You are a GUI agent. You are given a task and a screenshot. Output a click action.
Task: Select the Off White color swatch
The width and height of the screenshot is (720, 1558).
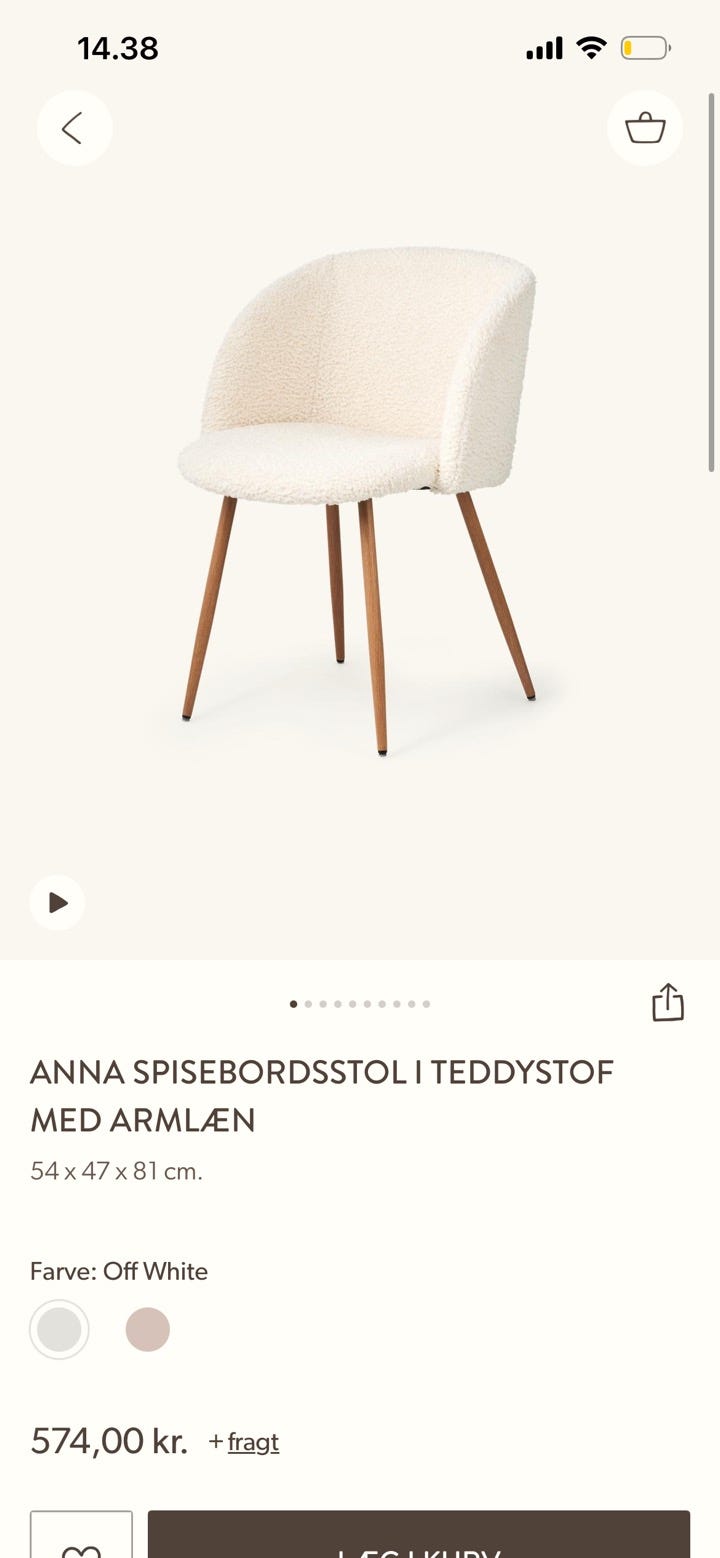click(59, 1330)
